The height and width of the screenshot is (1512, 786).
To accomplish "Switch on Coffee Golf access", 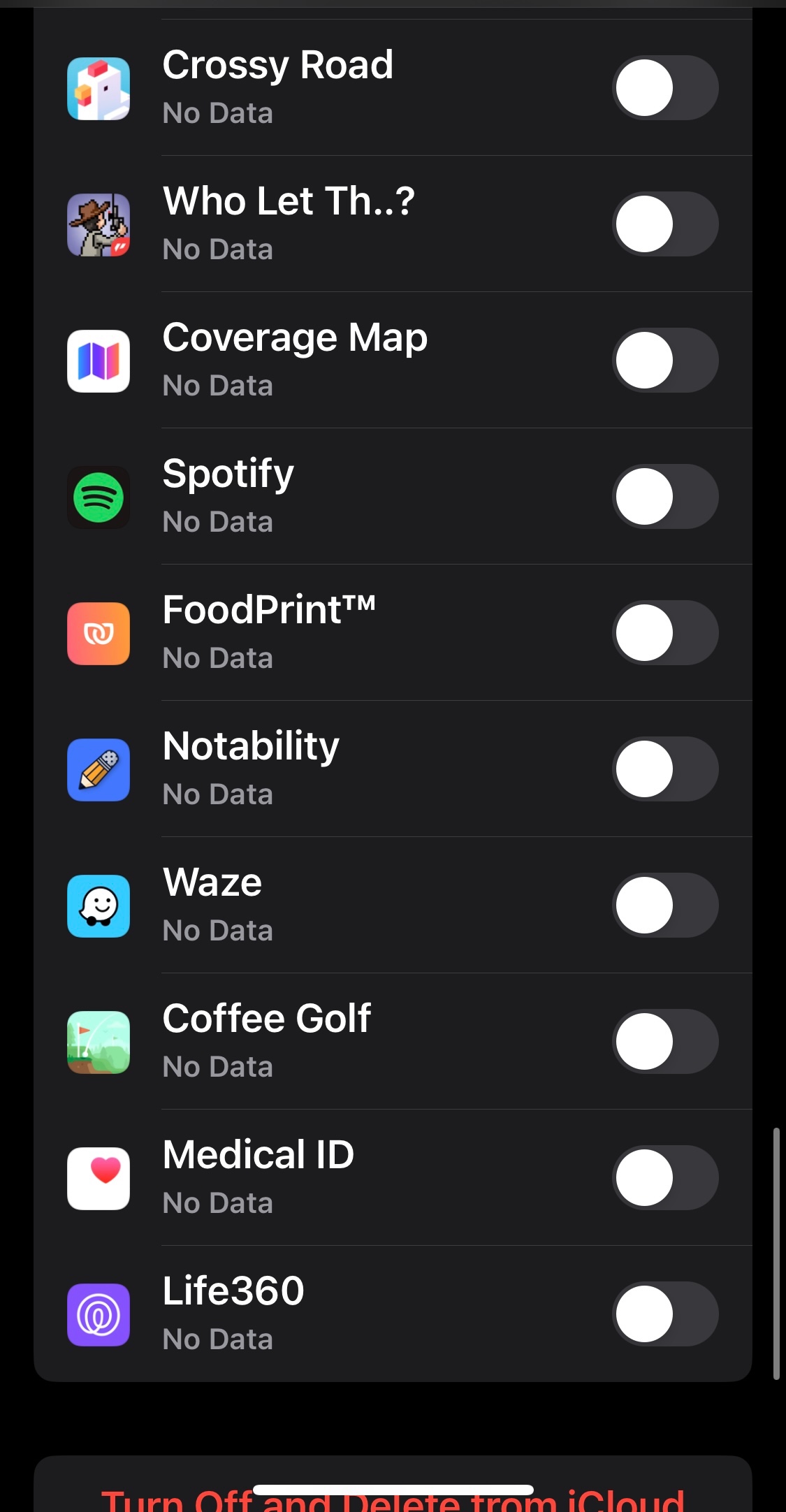I will tap(664, 1041).
